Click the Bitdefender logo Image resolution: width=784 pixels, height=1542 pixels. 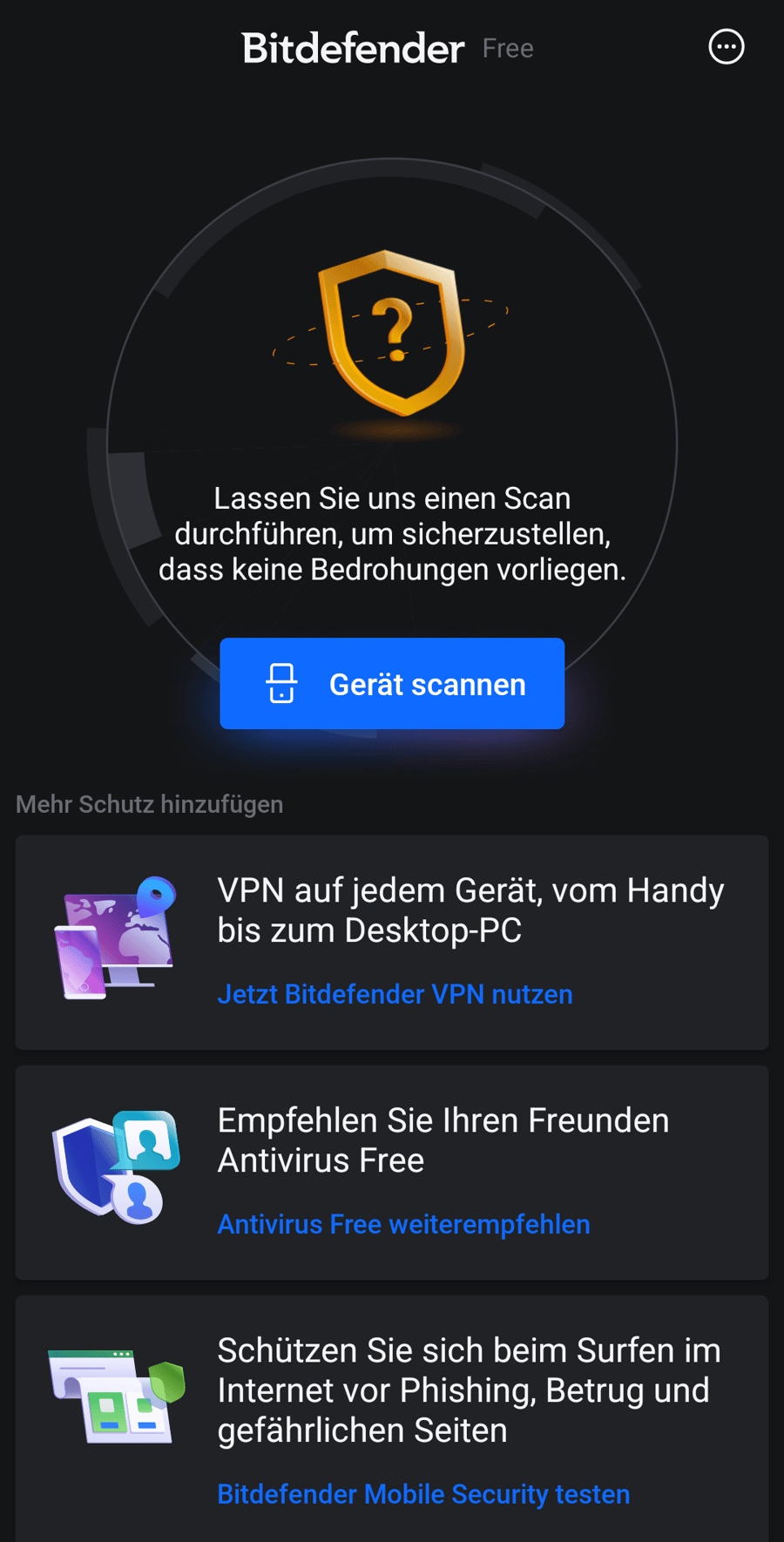click(353, 48)
